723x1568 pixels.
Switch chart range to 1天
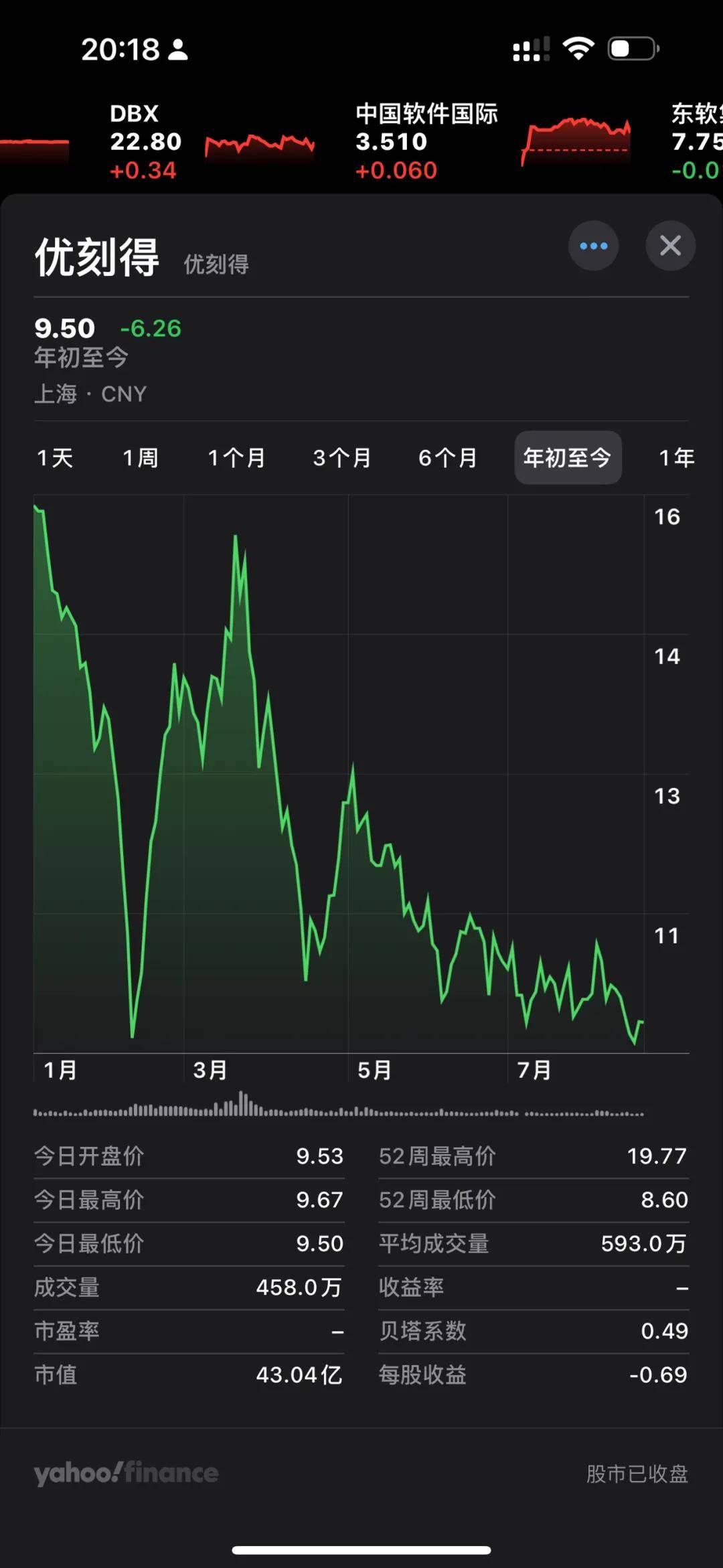55,458
